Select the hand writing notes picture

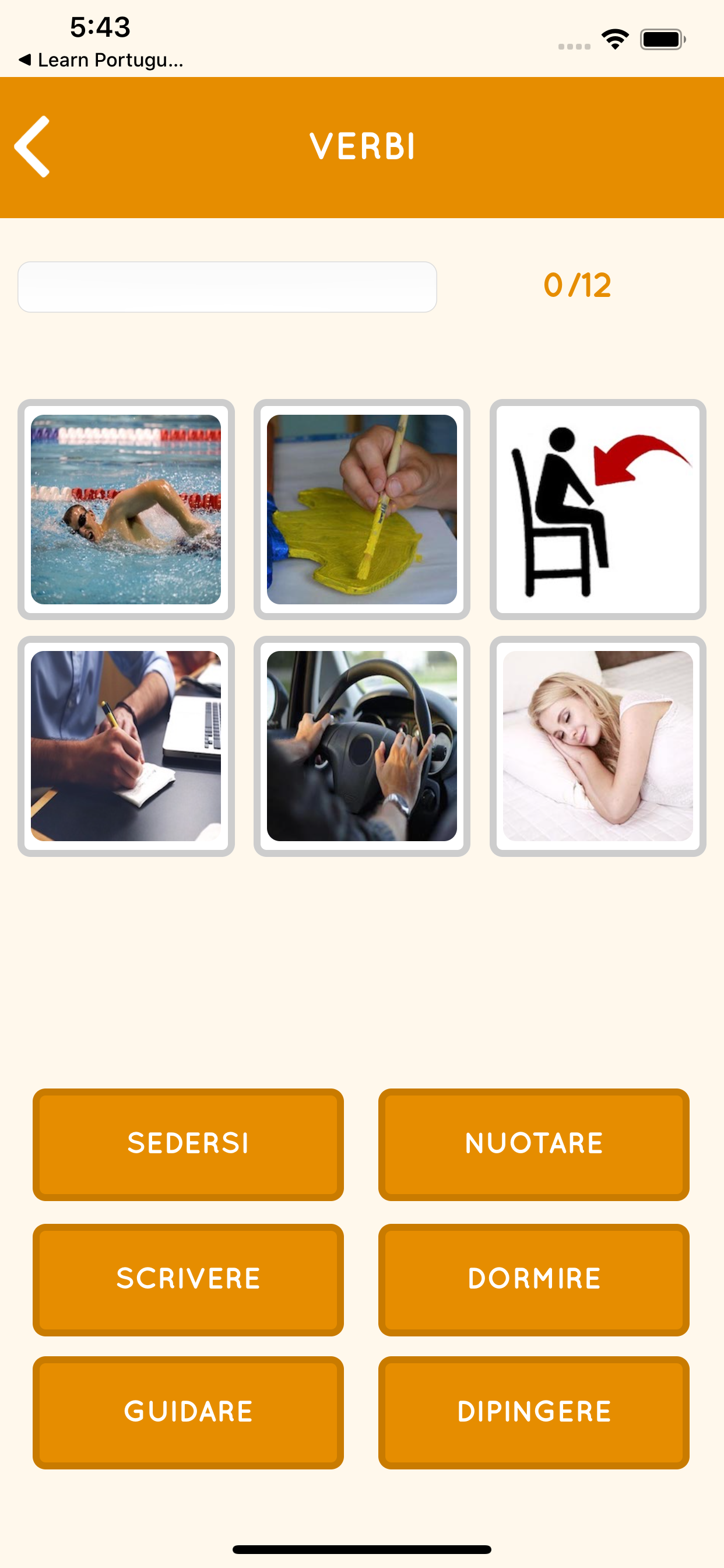[126, 746]
